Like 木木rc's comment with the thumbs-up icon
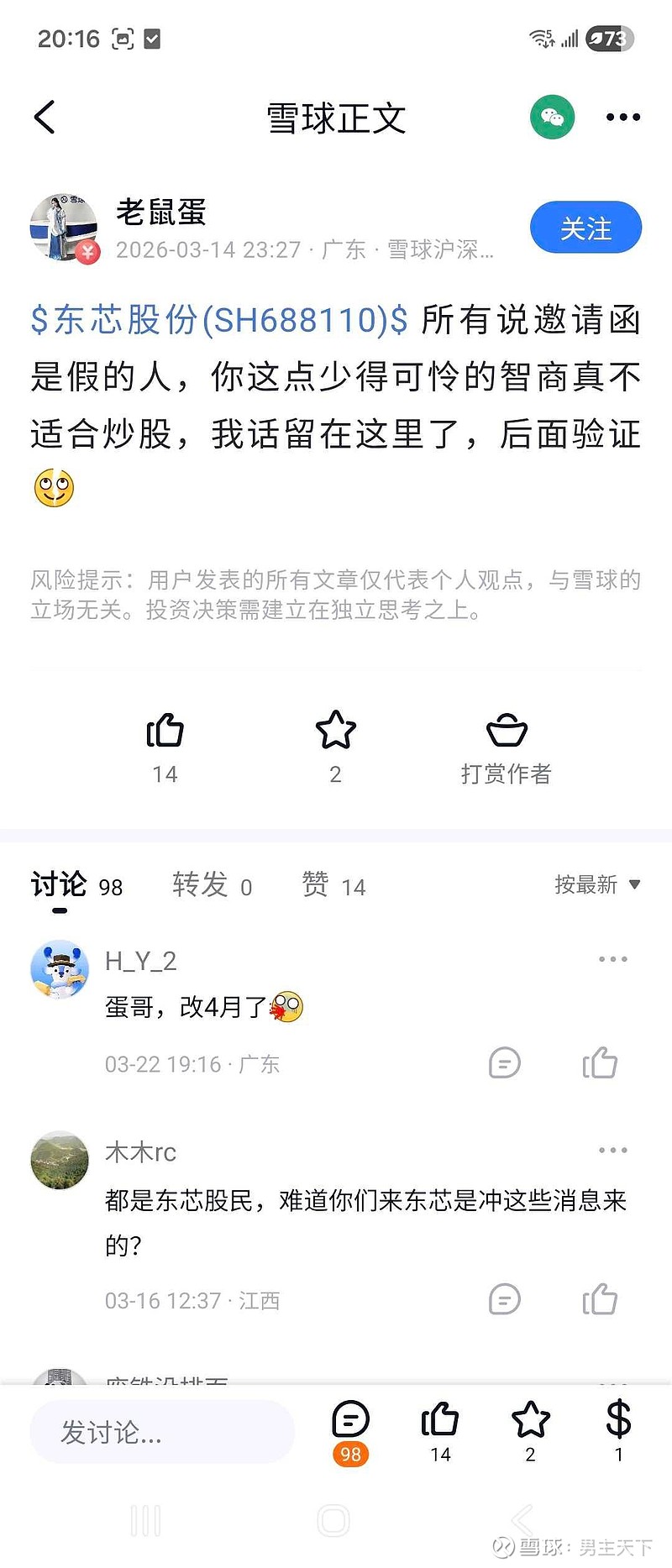Screen dimensions: 672x1568 coord(601,1299)
